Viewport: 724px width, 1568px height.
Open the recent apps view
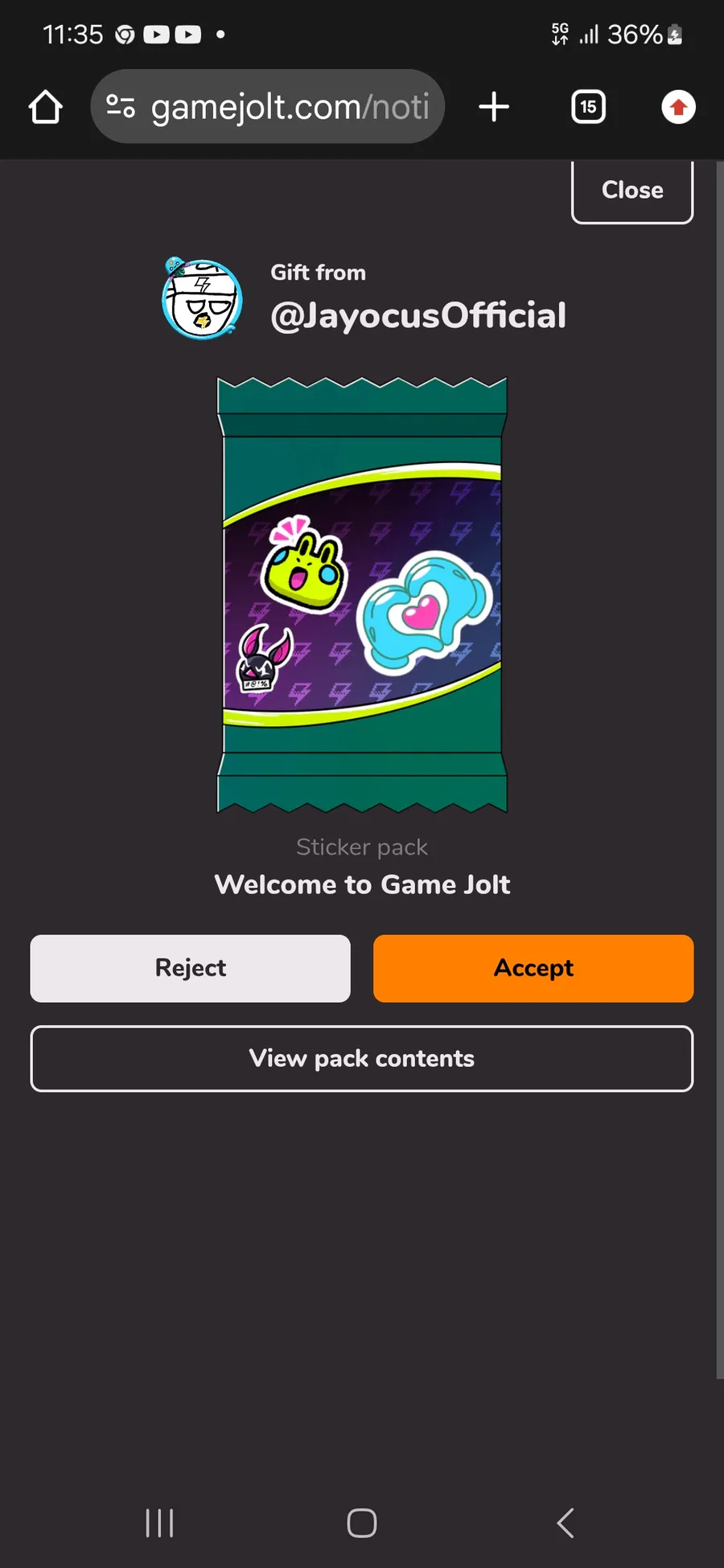click(159, 1523)
